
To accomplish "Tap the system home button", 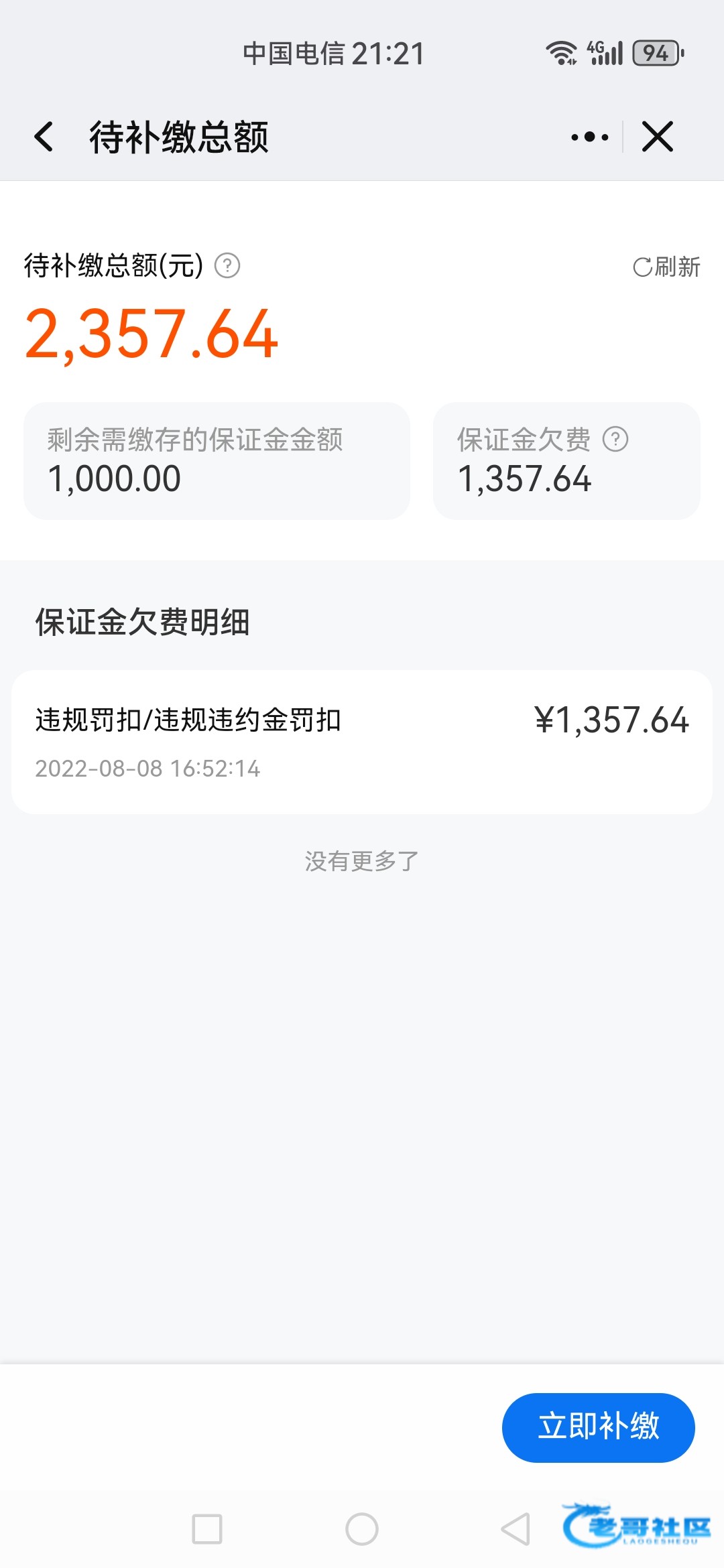I will pyautogui.click(x=362, y=1529).
